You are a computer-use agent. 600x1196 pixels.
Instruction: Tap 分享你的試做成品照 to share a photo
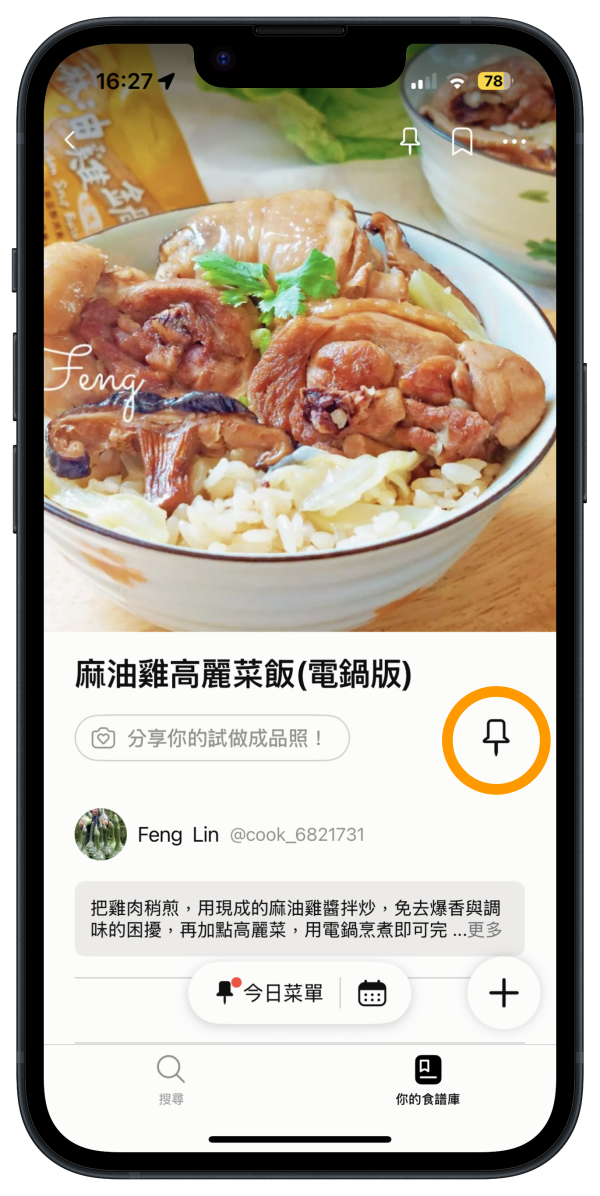(212, 738)
